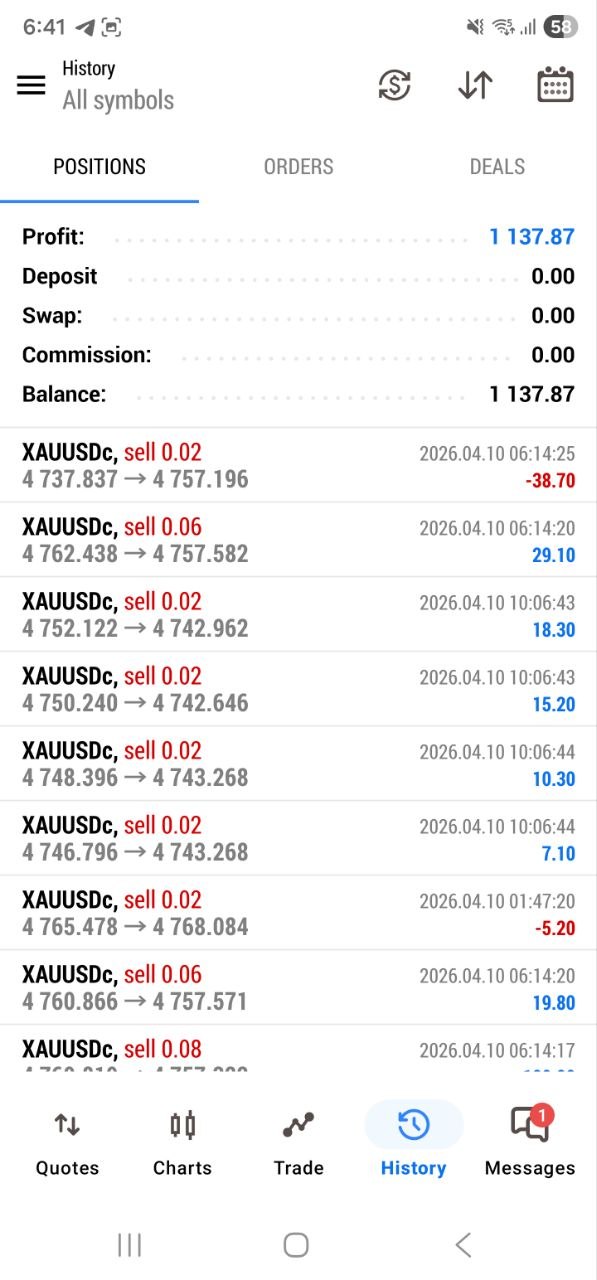Screen dimensions: 597x1280
Task: Switch to the Deals tab
Action: tap(497, 167)
